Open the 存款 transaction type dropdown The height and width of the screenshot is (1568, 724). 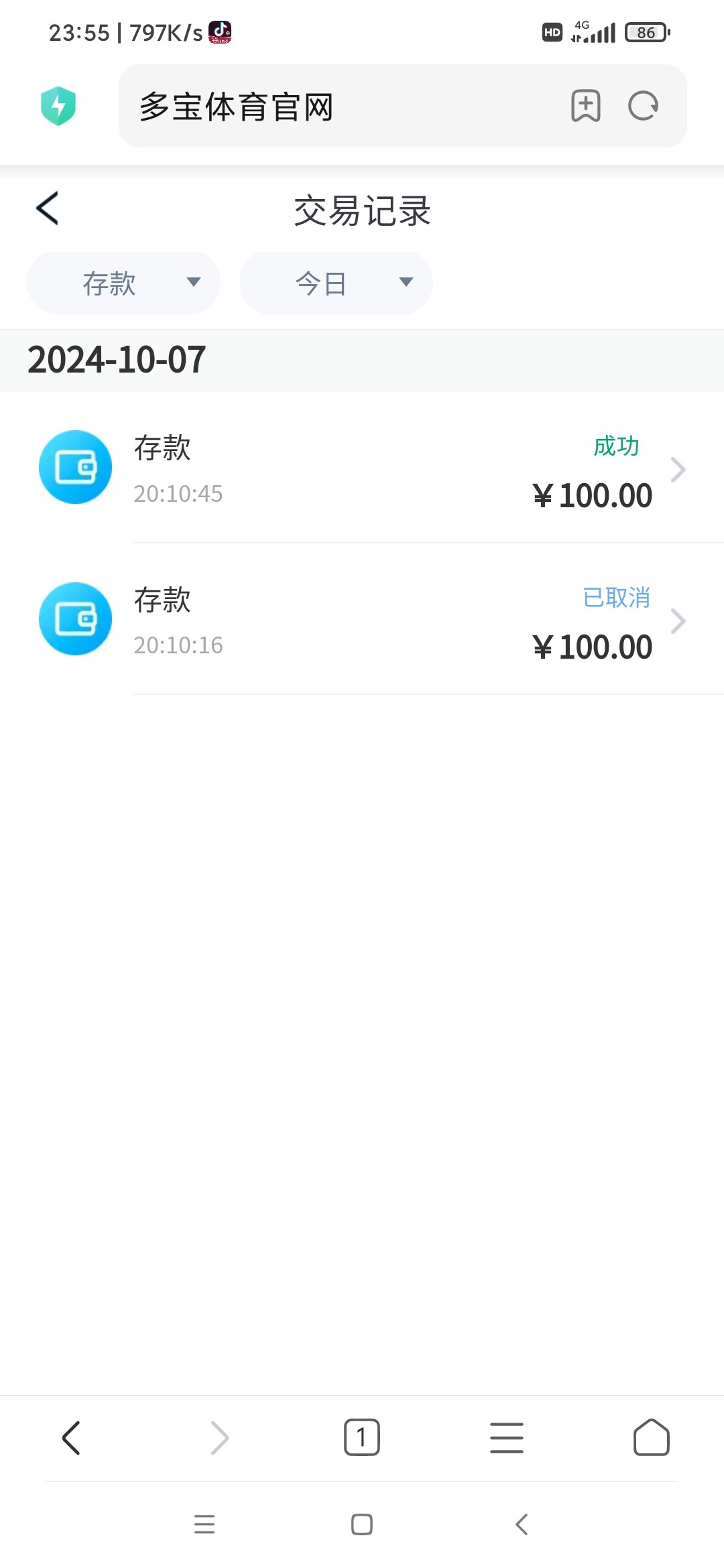click(x=123, y=283)
